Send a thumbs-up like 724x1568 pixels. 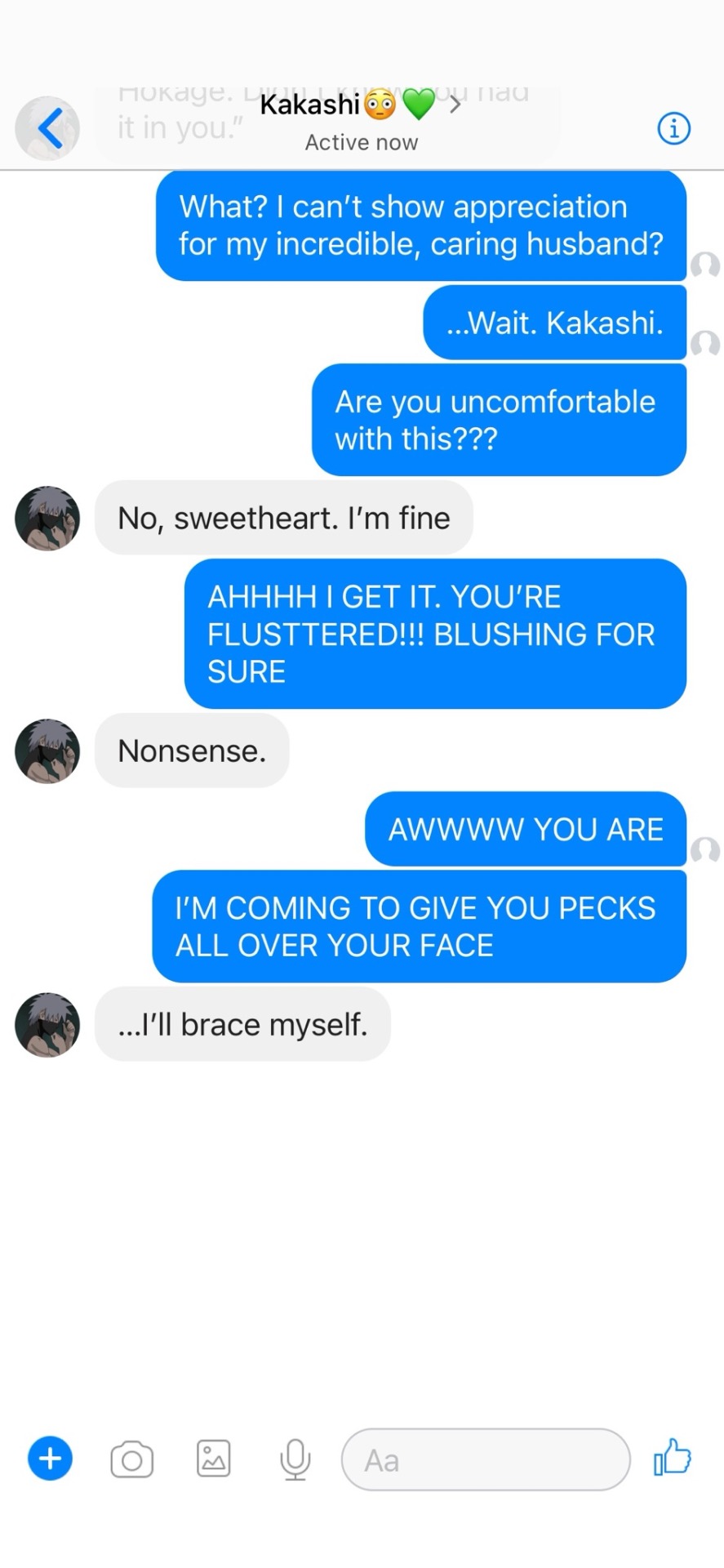(x=673, y=1457)
